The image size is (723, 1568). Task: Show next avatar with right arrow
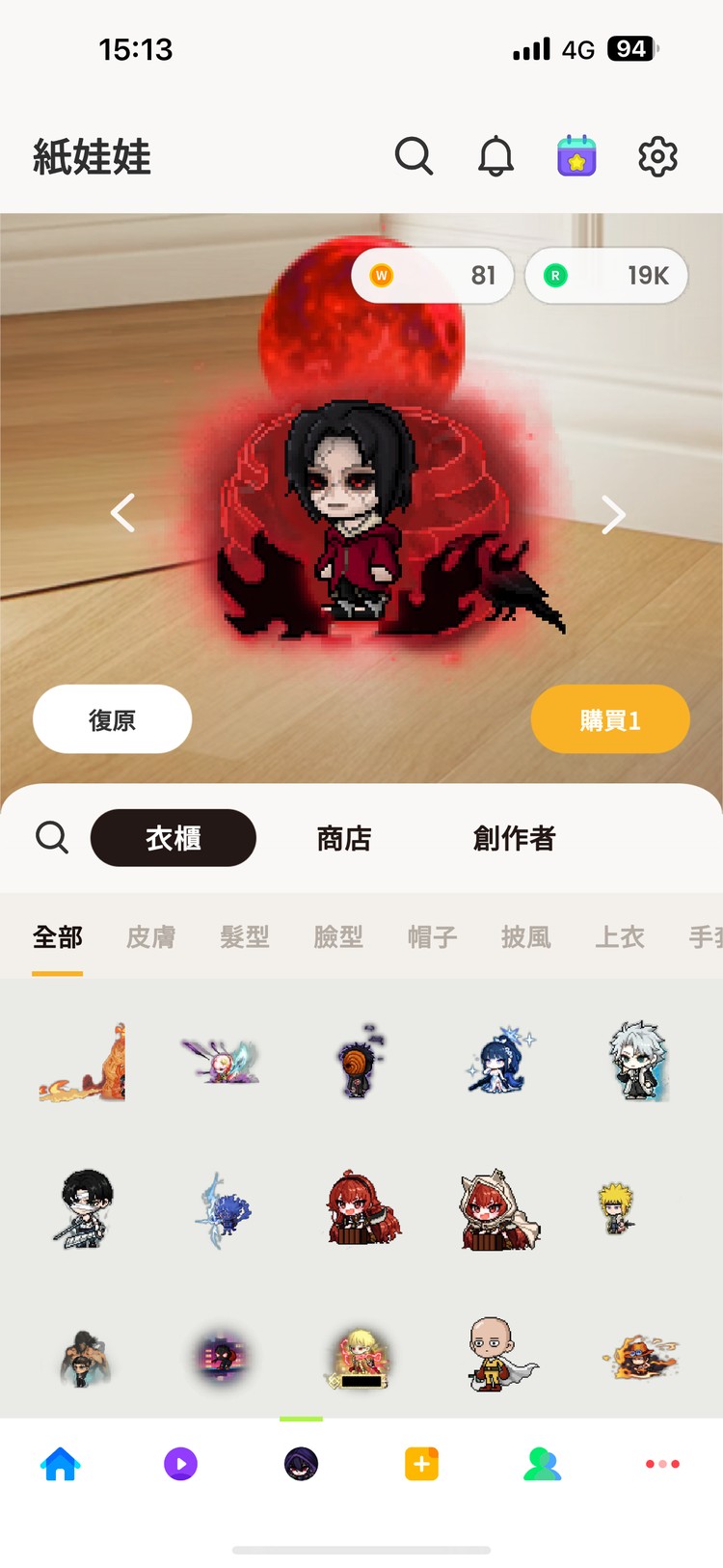point(613,515)
